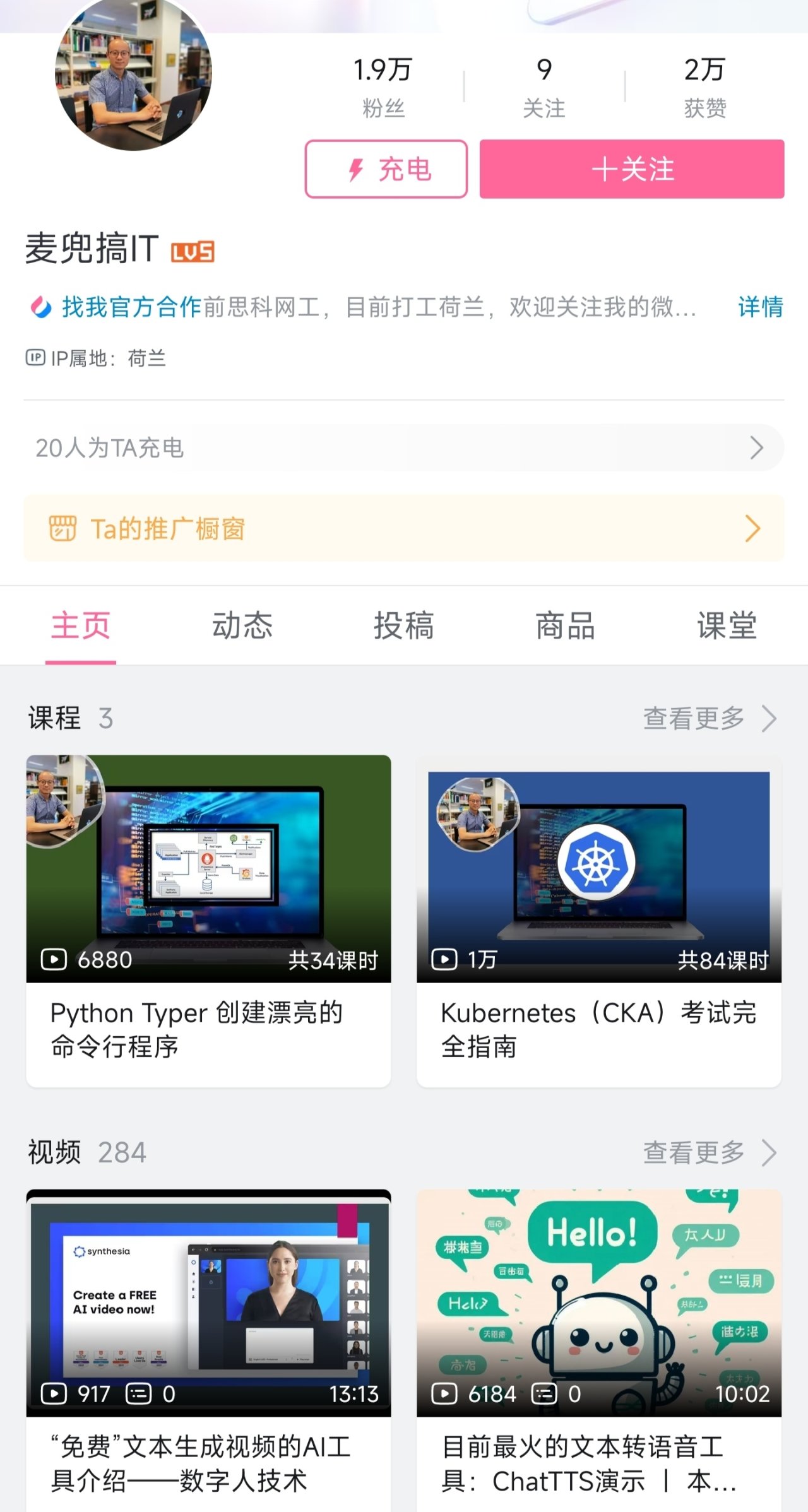View the 9 关注 following list

544,86
